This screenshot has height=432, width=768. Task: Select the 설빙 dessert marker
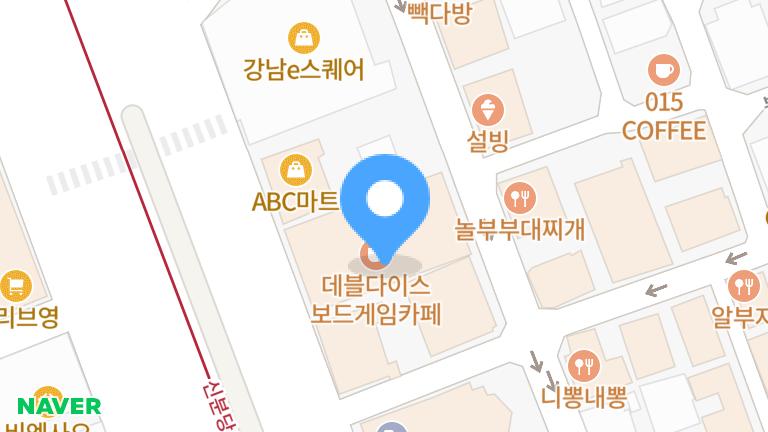(x=488, y=109)
